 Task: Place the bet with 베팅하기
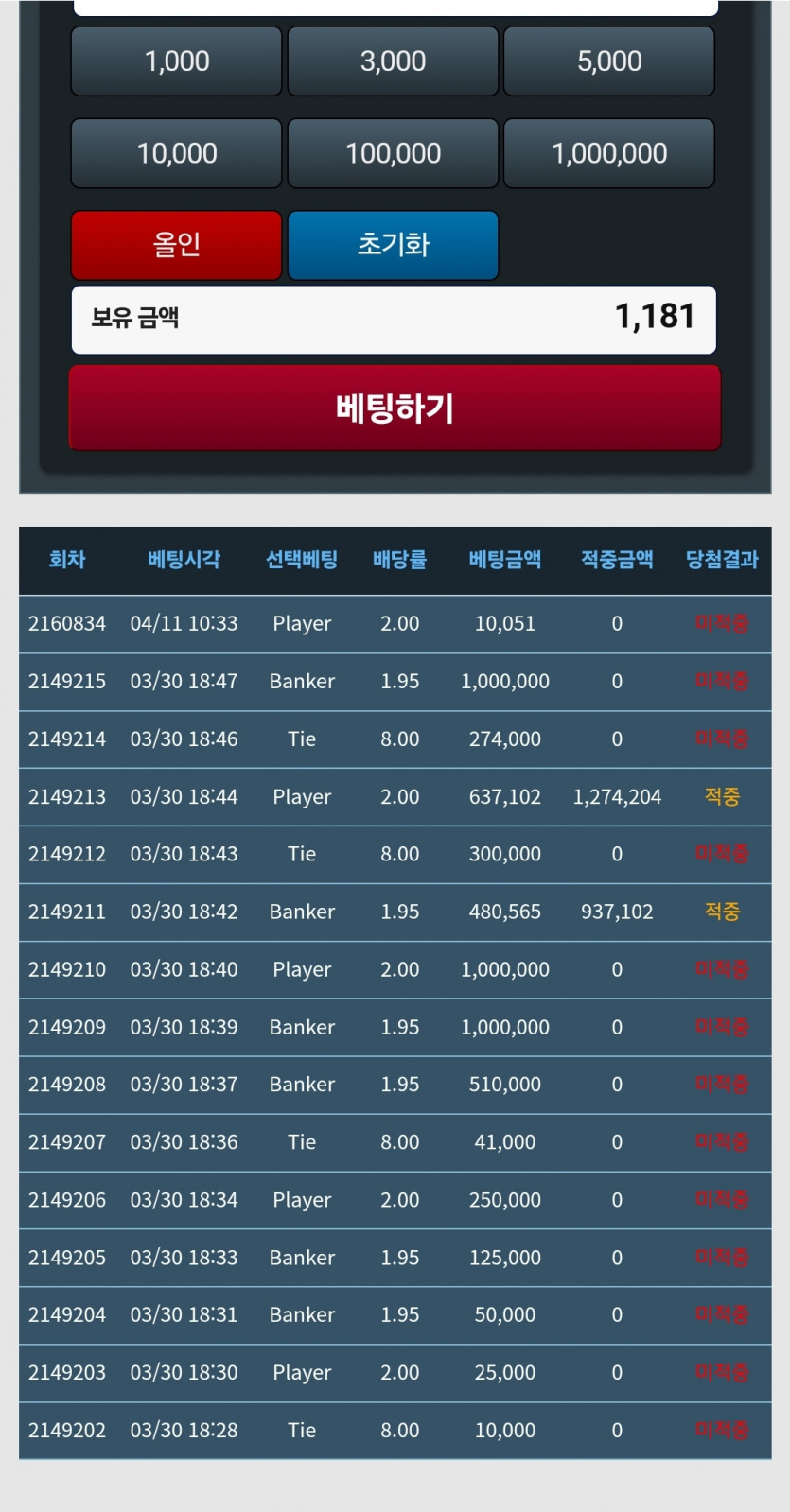(395, 408)
